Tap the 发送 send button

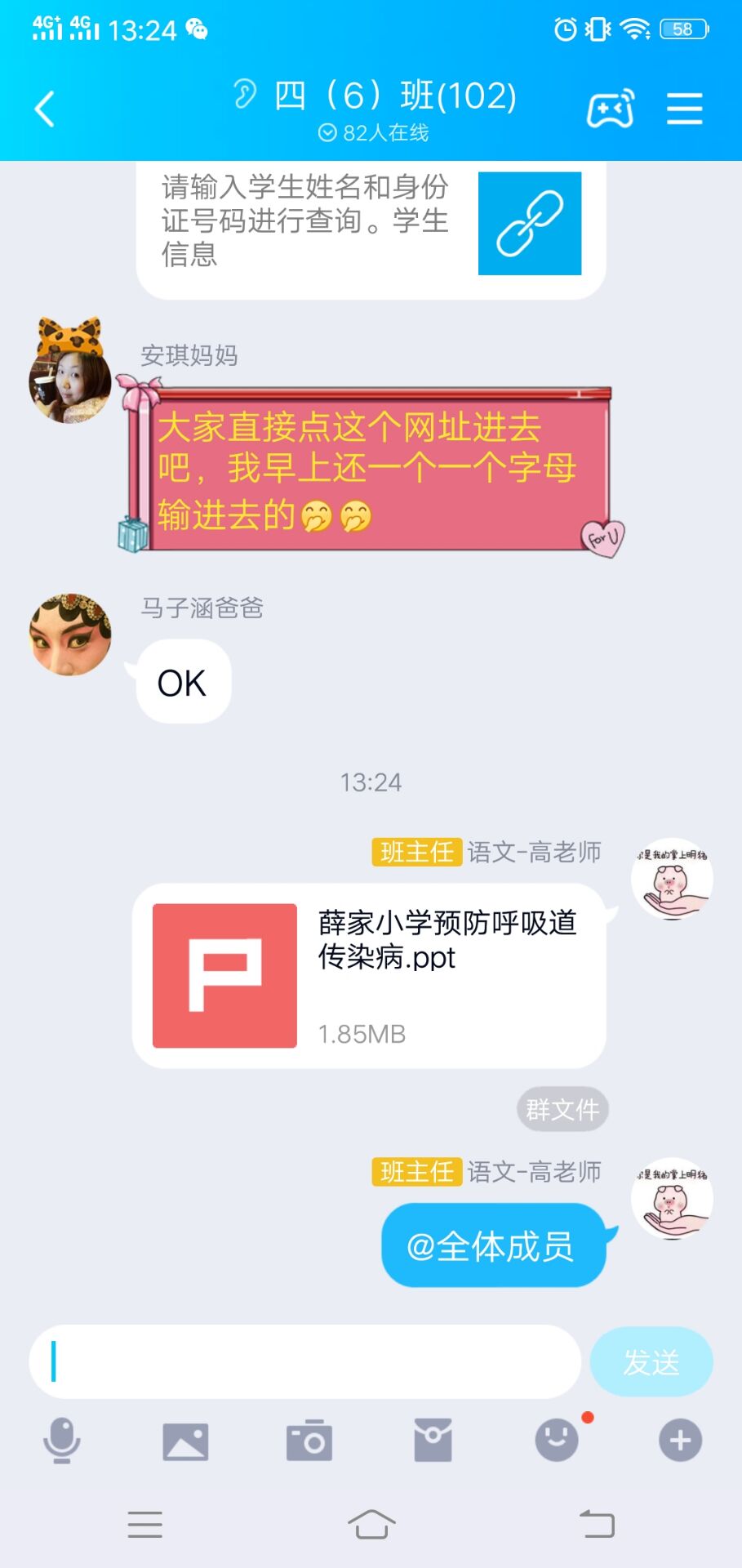click(651, 1361)
